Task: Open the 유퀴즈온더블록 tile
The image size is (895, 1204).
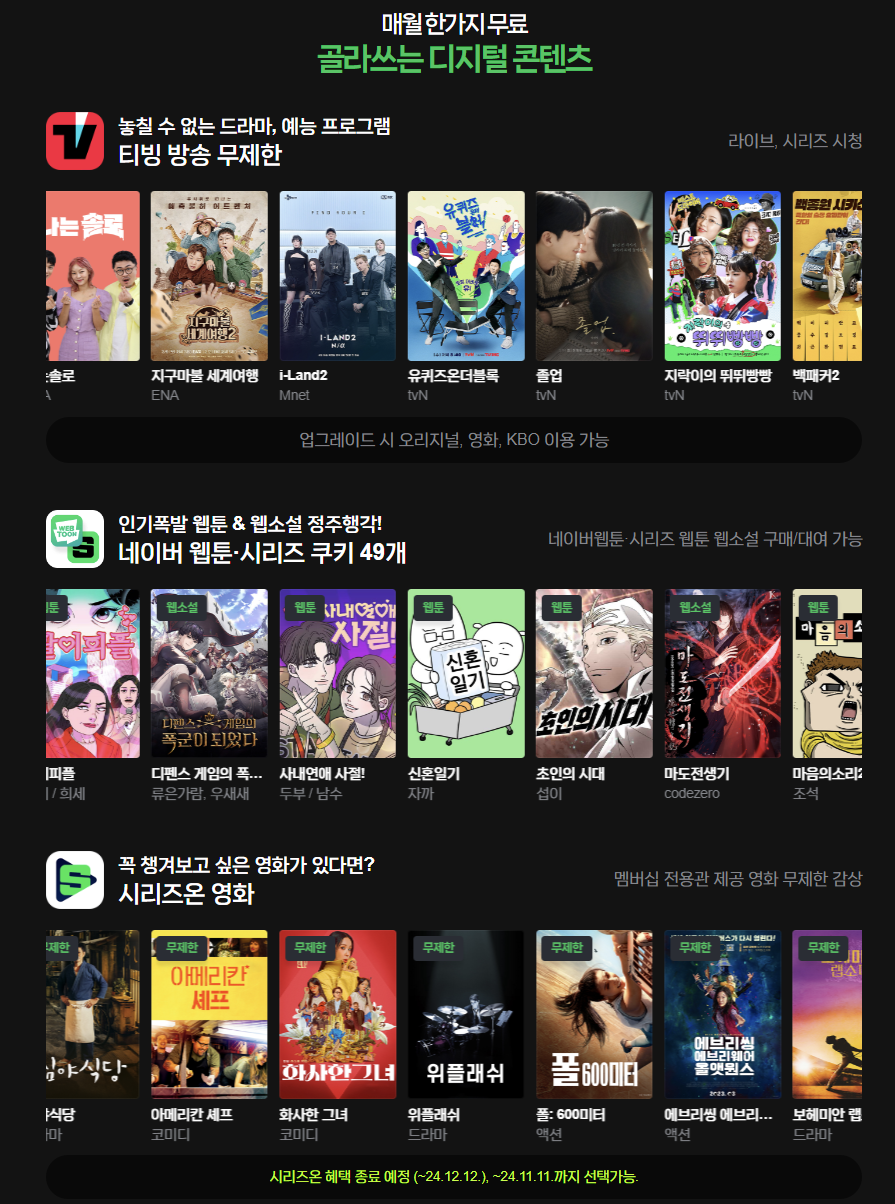Action: [x=466, y=276]
